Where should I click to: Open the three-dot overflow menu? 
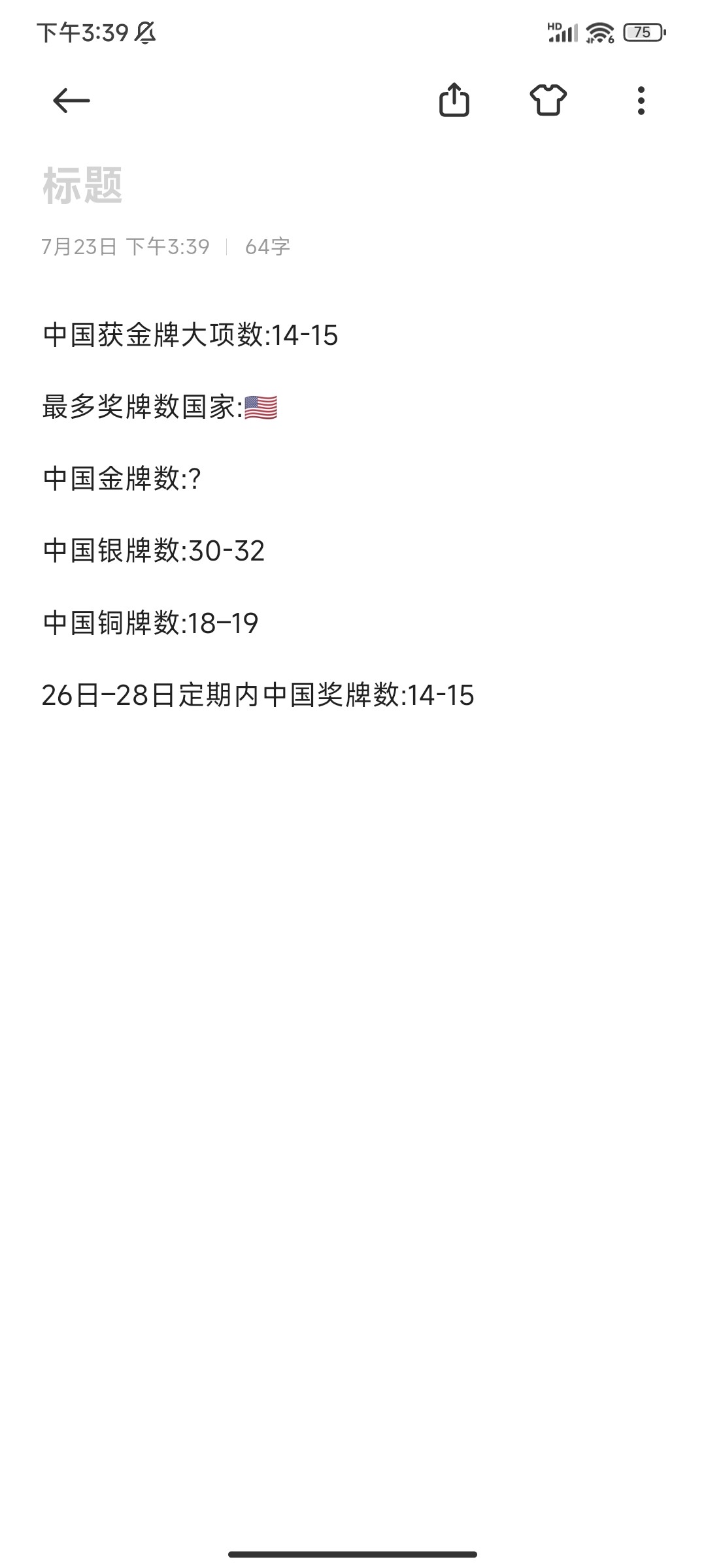pyautogui.click(x=641, y=101)
